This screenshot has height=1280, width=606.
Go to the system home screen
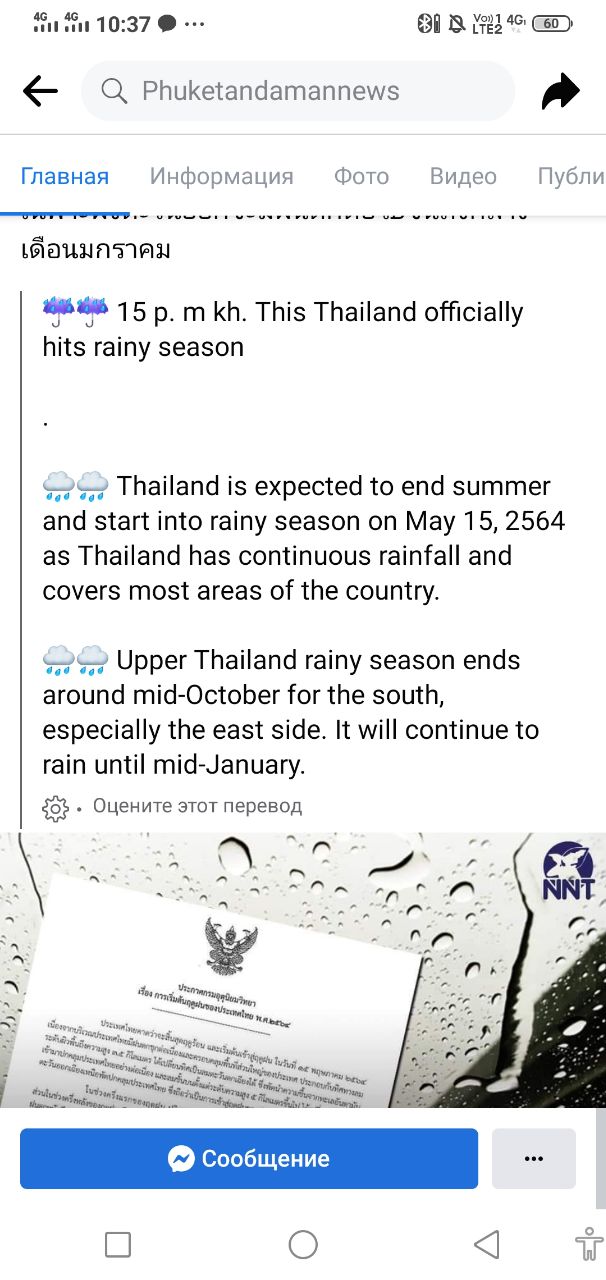point(303,1245)
